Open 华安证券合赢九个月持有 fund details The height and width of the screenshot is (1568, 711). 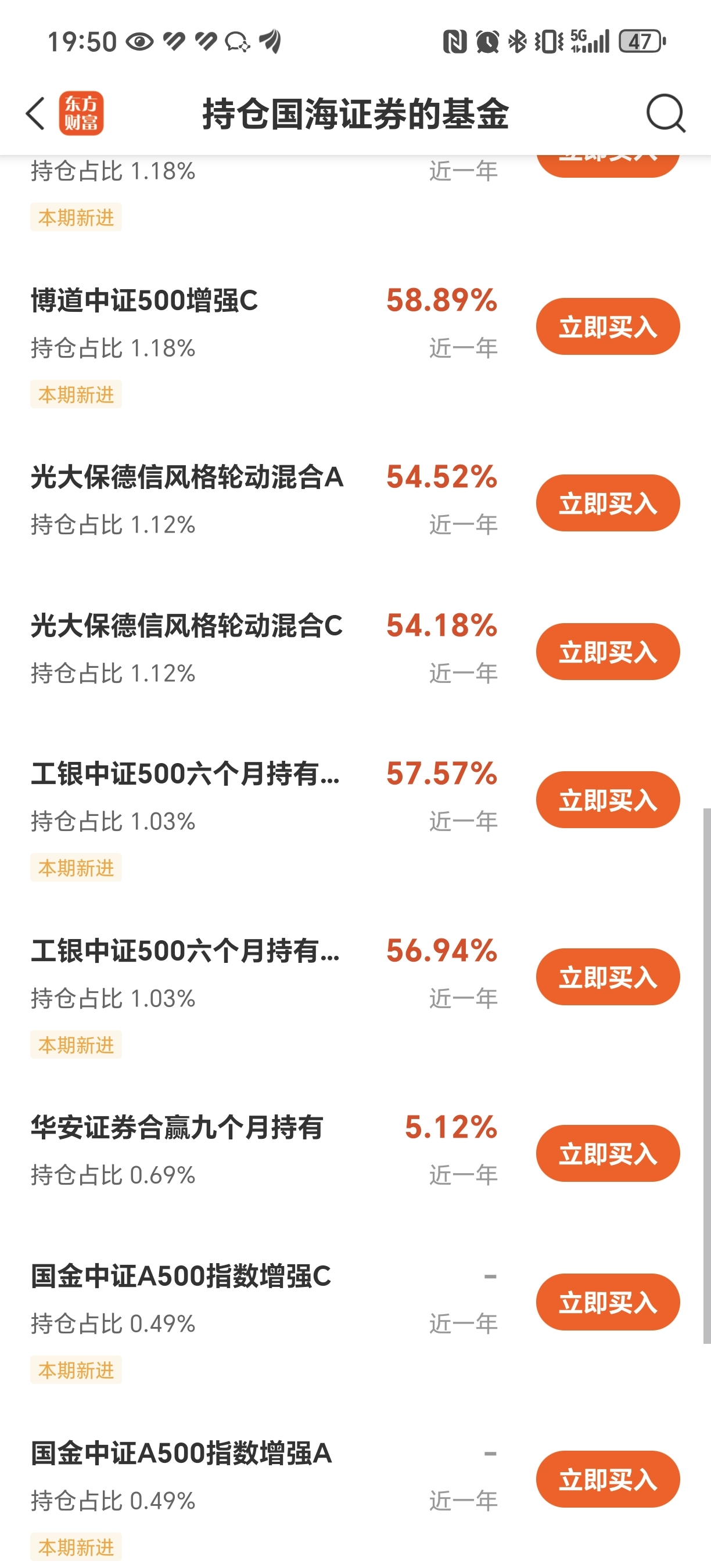pyautogui.click(x=177, y=1127)
